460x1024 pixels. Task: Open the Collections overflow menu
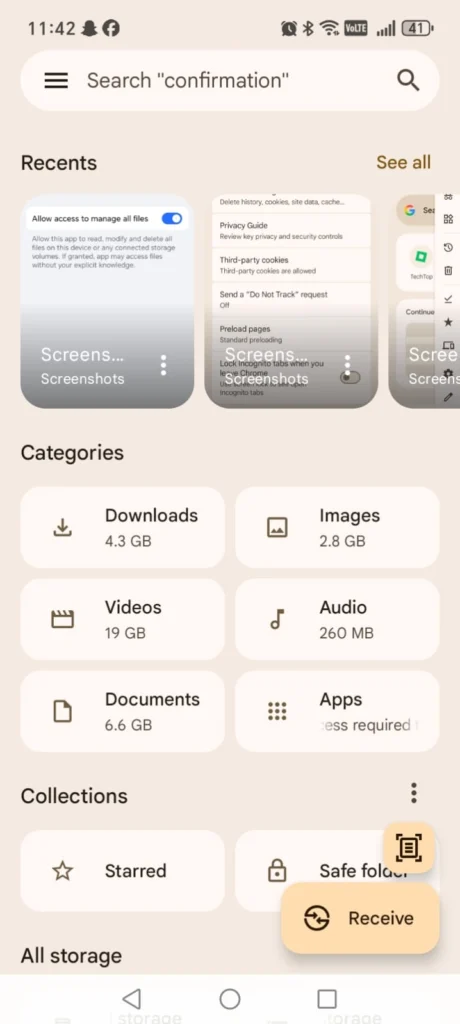(414, 793)
